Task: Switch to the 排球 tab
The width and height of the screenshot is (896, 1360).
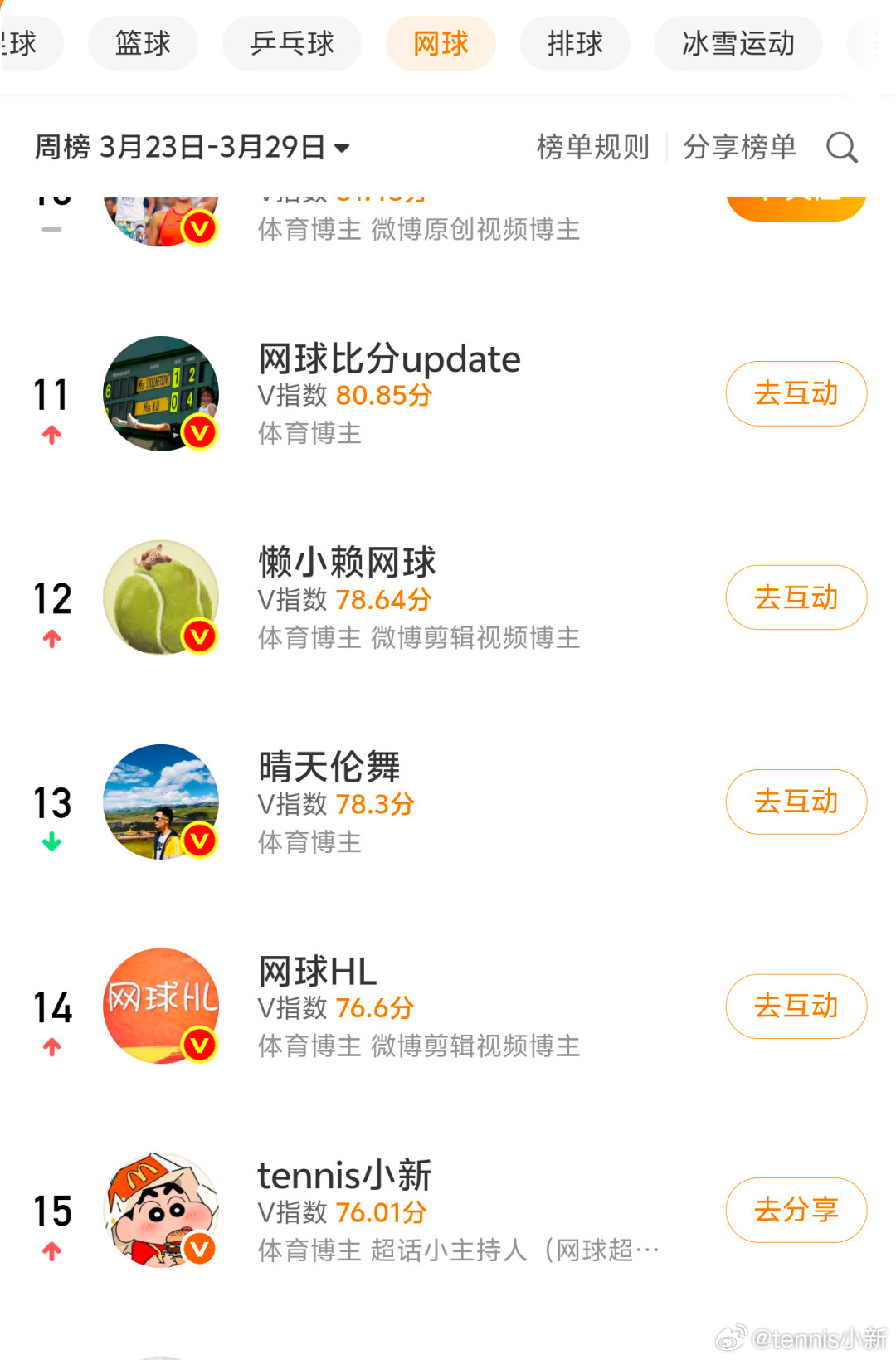Action: pos(575,43)
